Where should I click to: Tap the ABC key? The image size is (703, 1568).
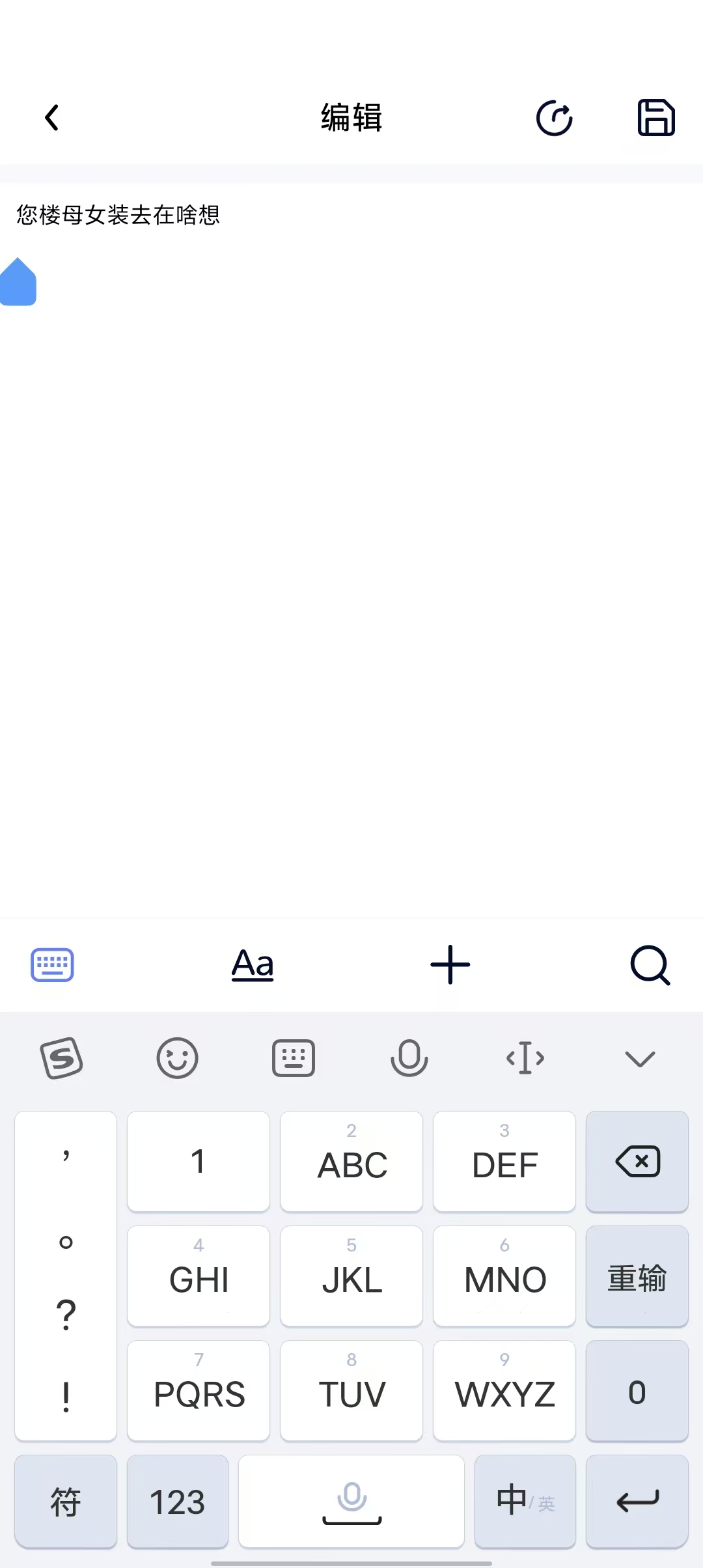[351, 1161]
